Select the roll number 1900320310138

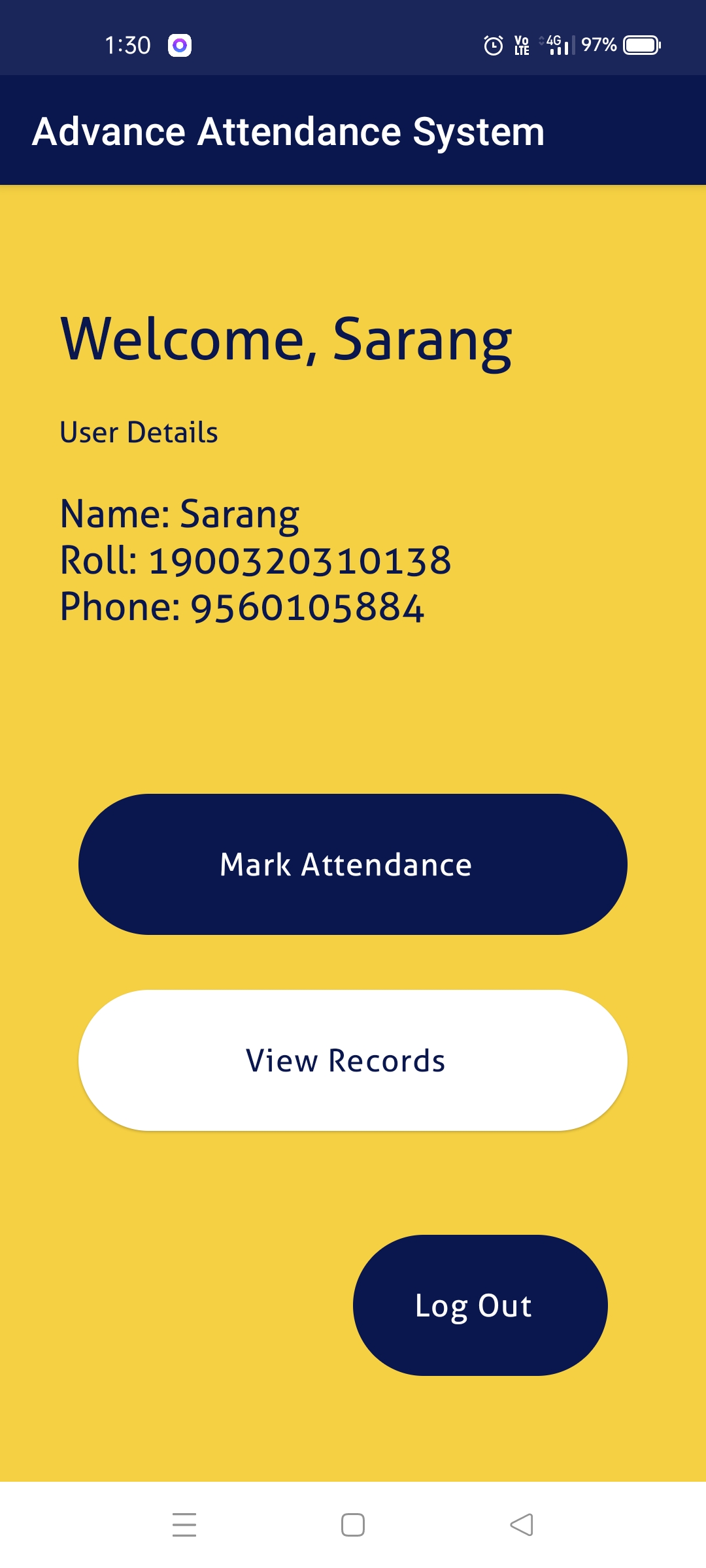coord(255,559)
